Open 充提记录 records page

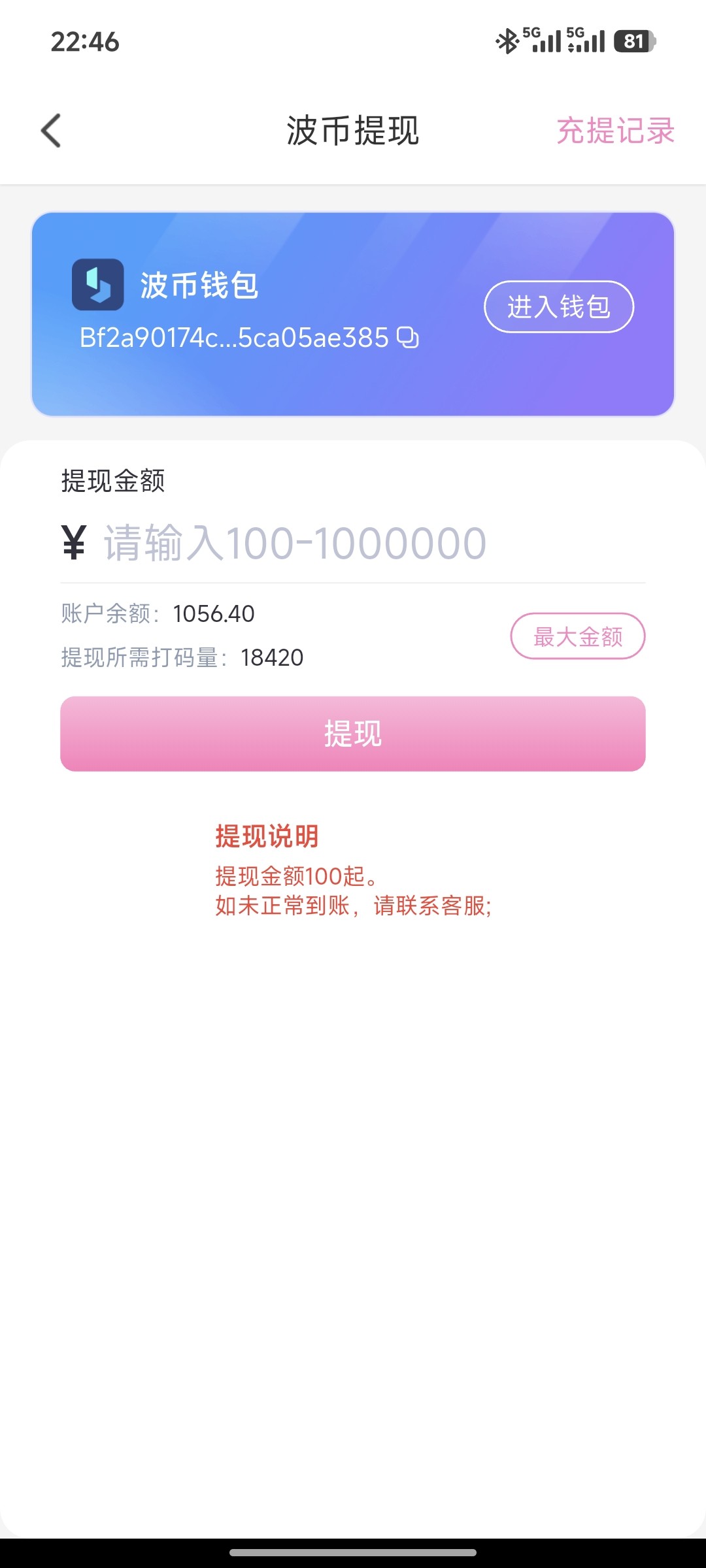coord(615,131)
